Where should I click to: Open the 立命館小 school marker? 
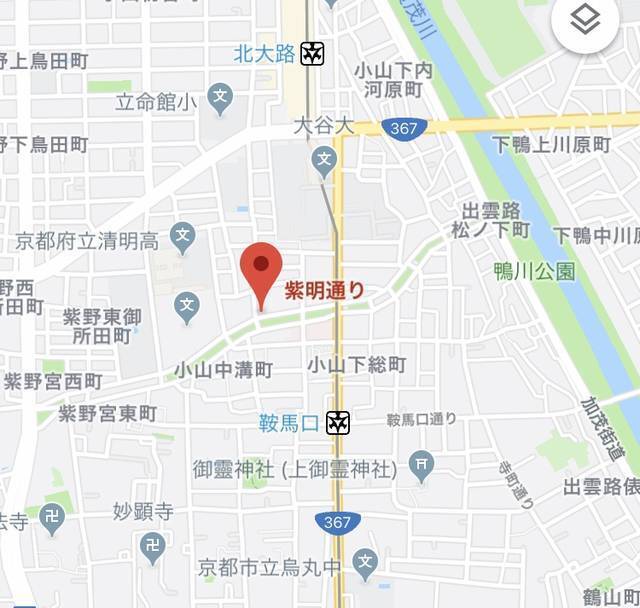coord(220,99)
